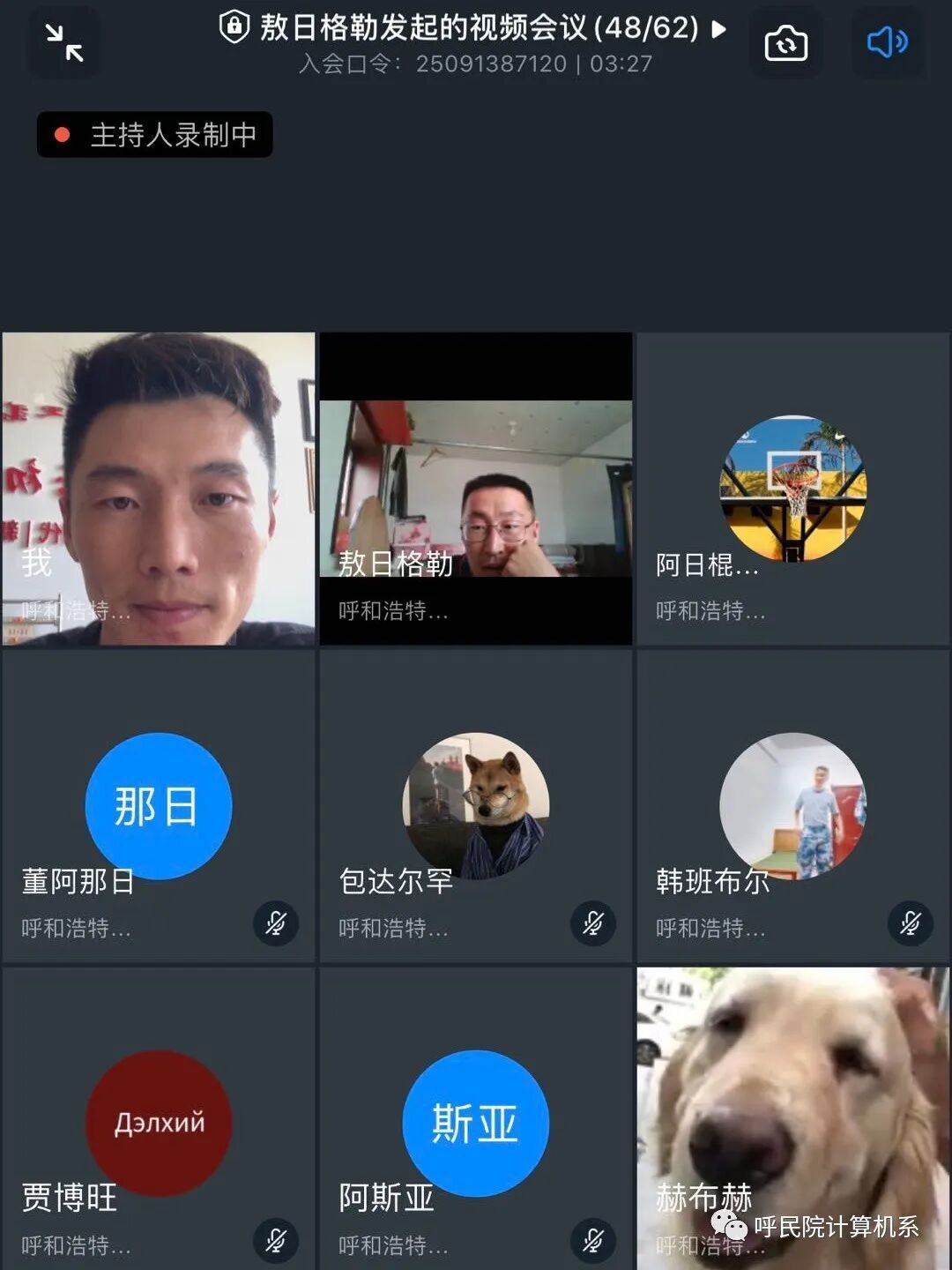Select 阿斯亚's participant tile
The width and height of the screenshot is (952, 1270).
(476, 1120)
